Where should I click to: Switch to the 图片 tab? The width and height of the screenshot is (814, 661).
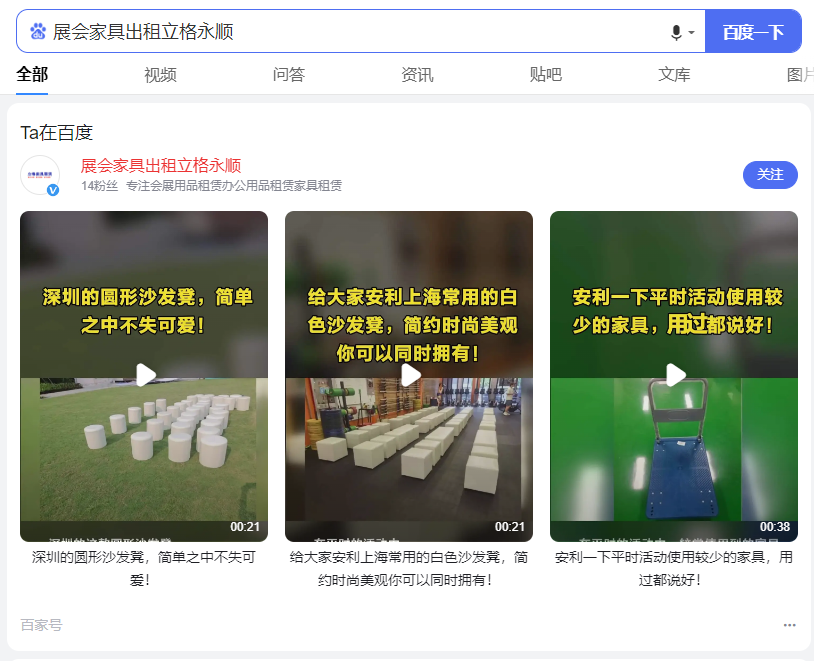click(799, 75)
